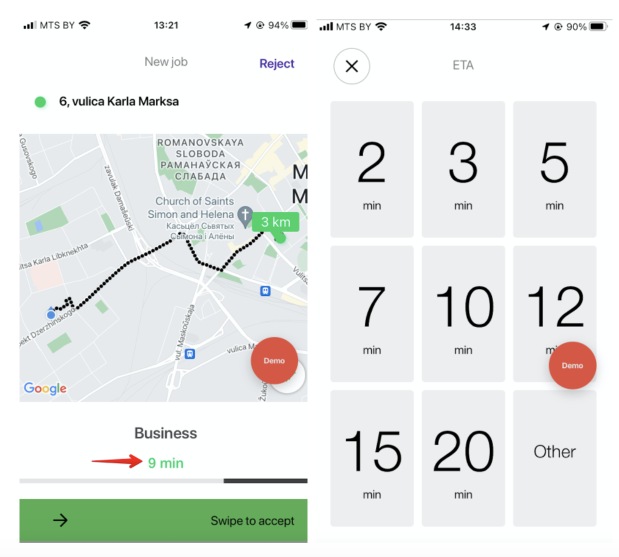Pick the 5 min ETA option
The width and height of the screenshot is (619, 557).
coord(554,169)
